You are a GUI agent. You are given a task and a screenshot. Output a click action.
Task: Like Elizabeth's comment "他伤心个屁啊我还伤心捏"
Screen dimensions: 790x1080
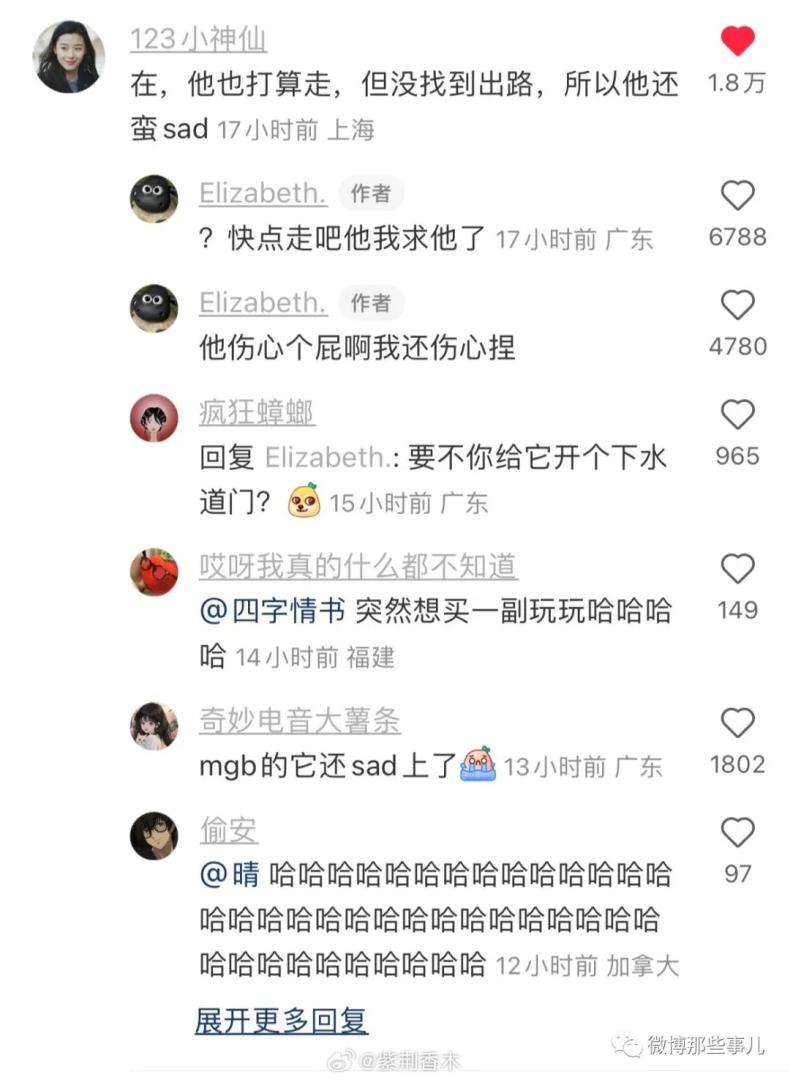[738, 304]
